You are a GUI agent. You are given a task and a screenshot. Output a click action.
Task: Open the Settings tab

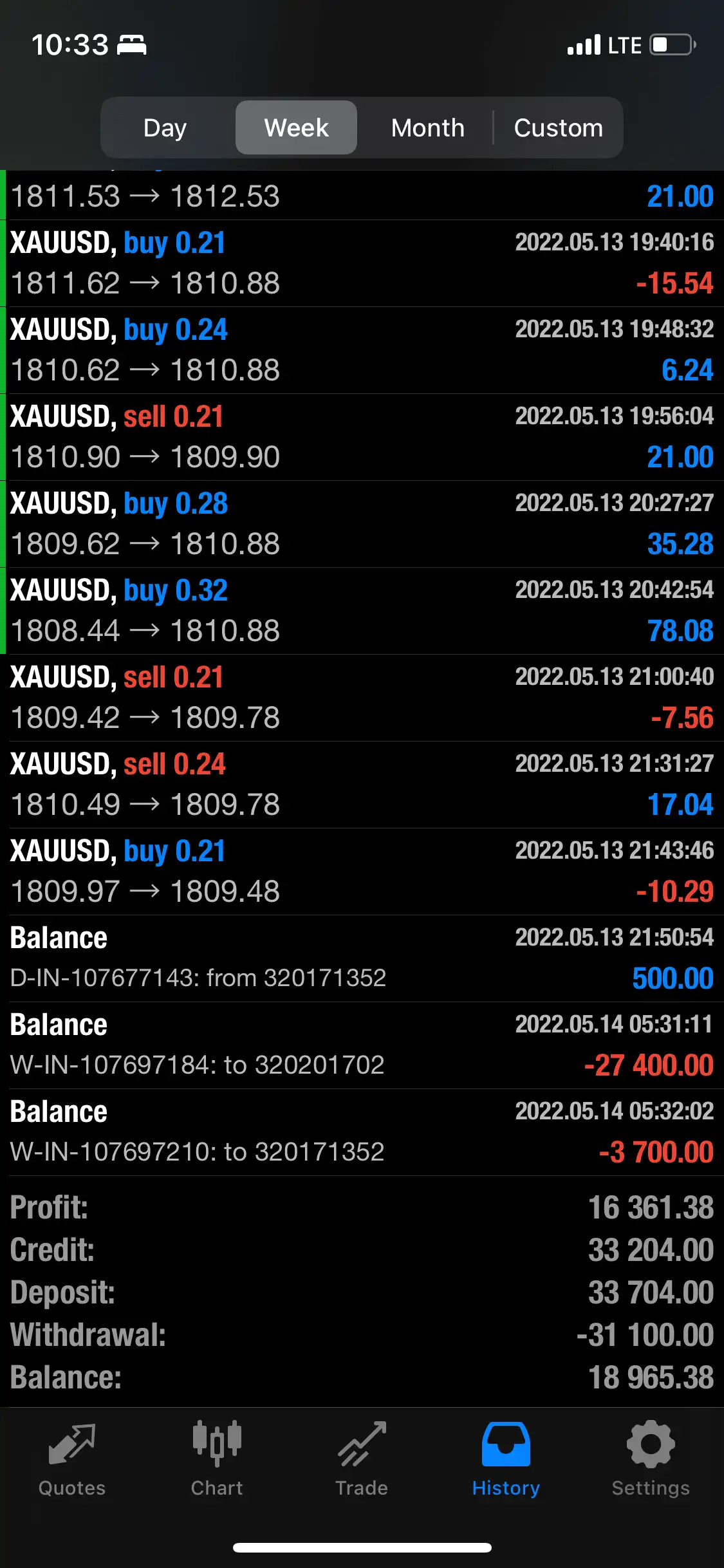(x=651, y=1459)
